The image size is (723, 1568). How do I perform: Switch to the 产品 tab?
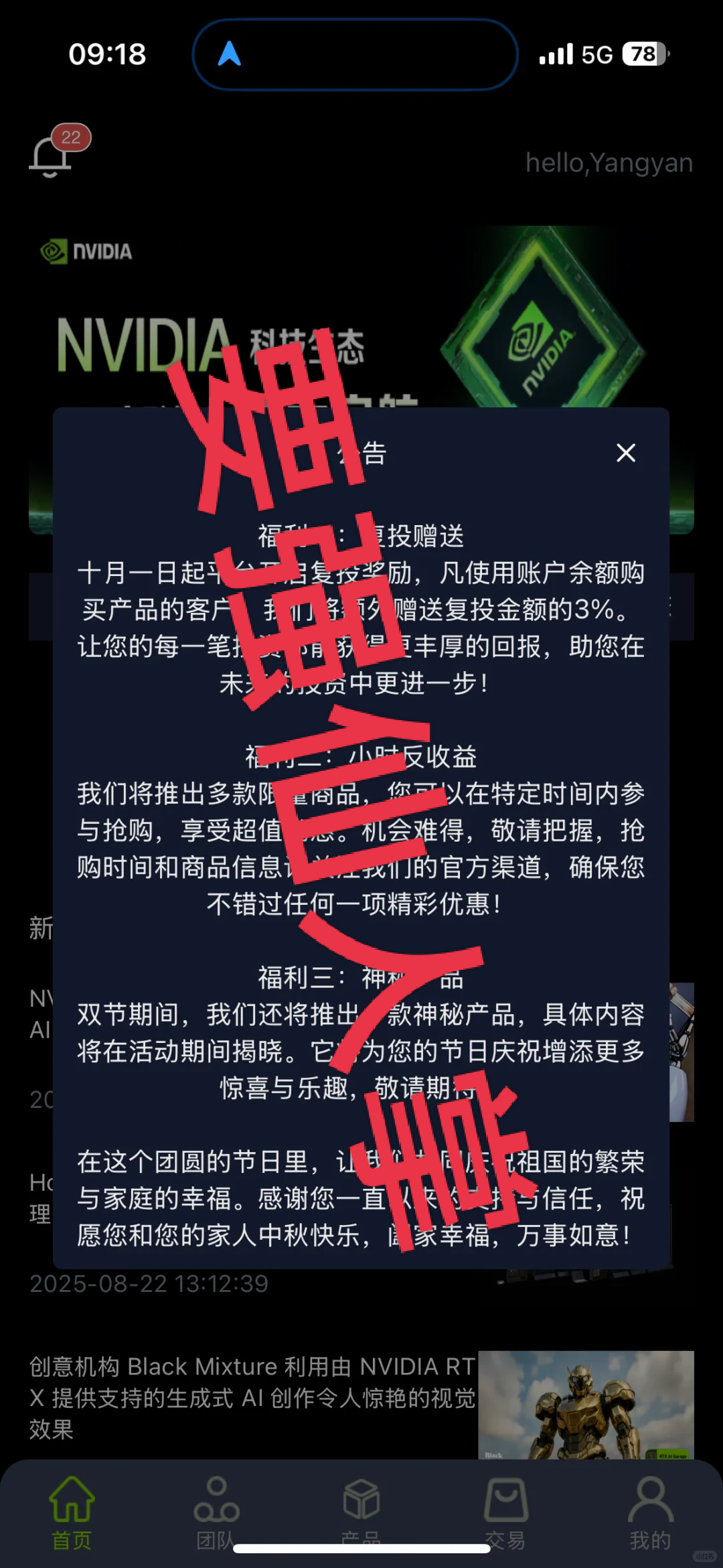361,1512
